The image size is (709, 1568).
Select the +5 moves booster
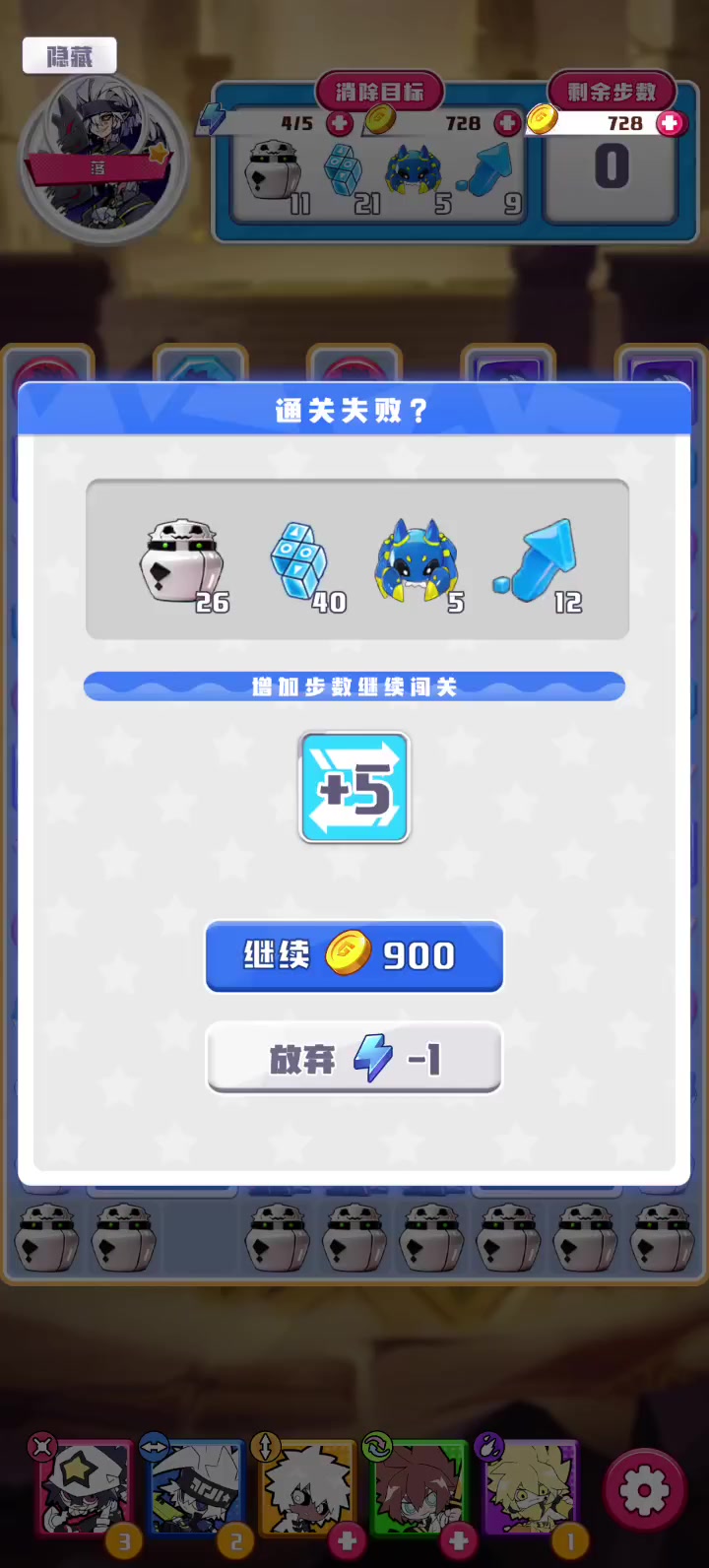(354, 787)
